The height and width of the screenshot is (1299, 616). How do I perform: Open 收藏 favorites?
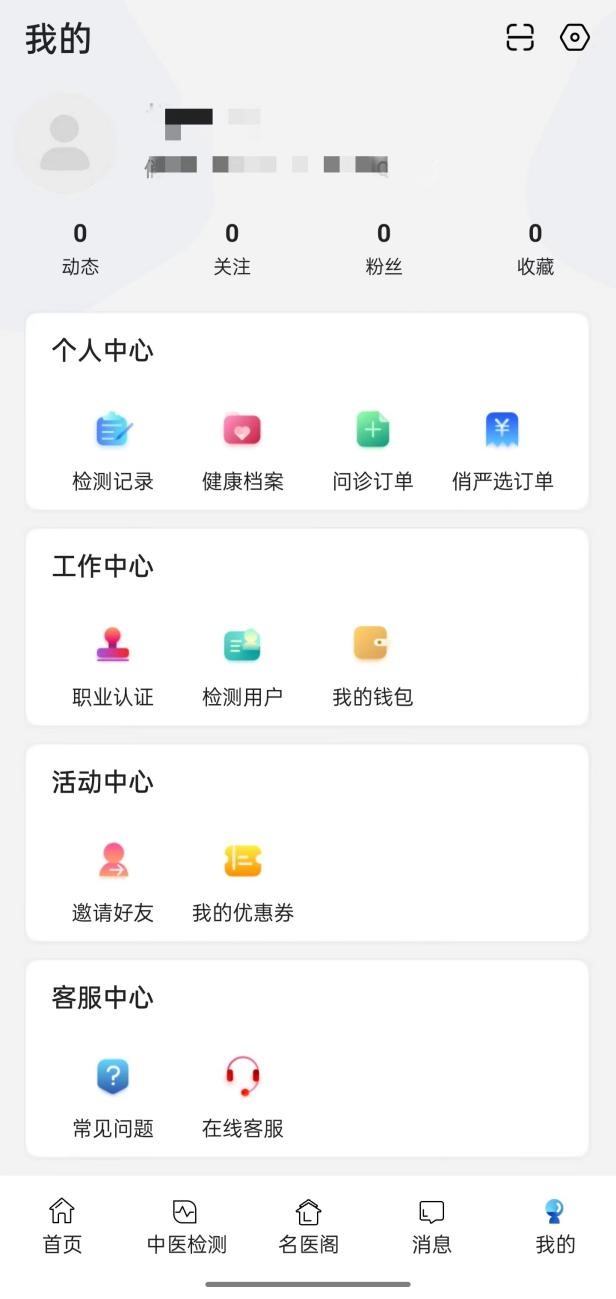click(535, 249)
